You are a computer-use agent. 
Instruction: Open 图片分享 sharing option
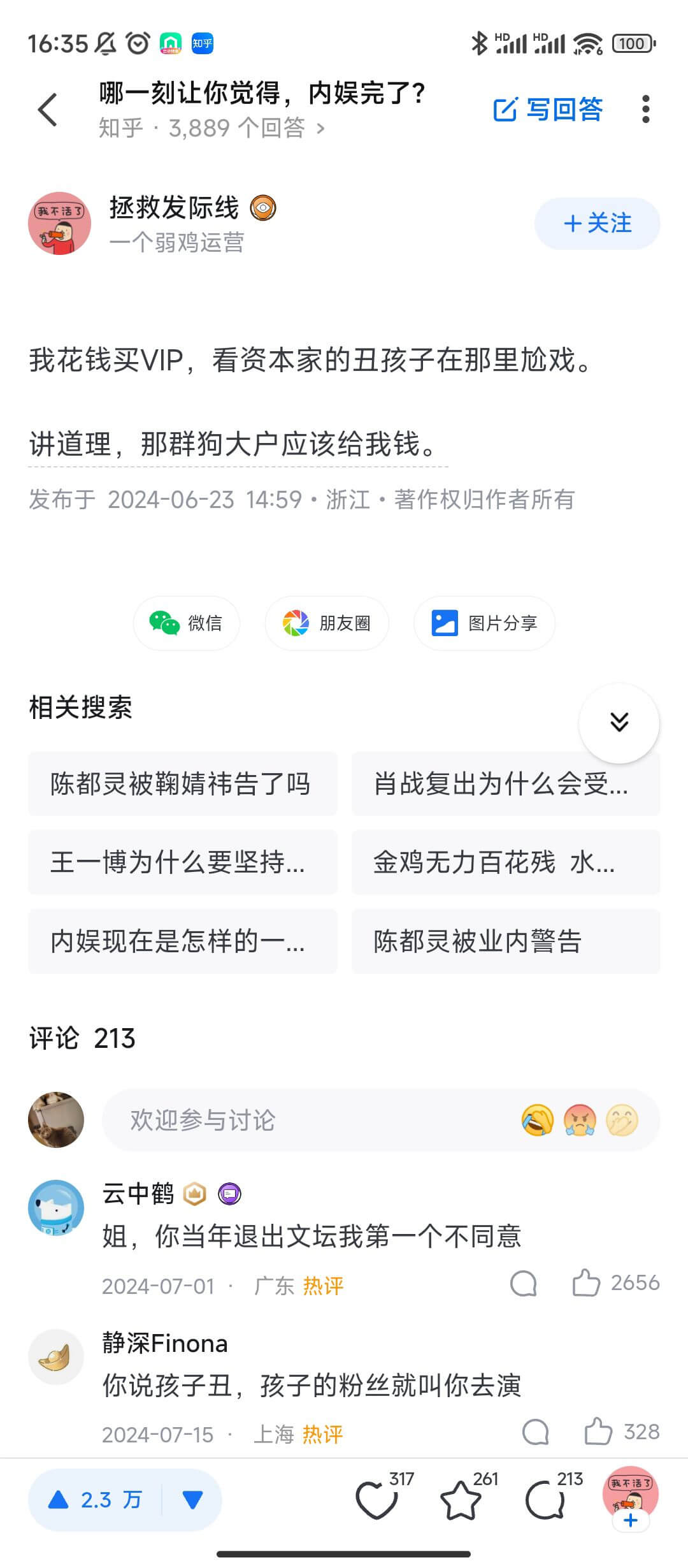pos(483,623)
